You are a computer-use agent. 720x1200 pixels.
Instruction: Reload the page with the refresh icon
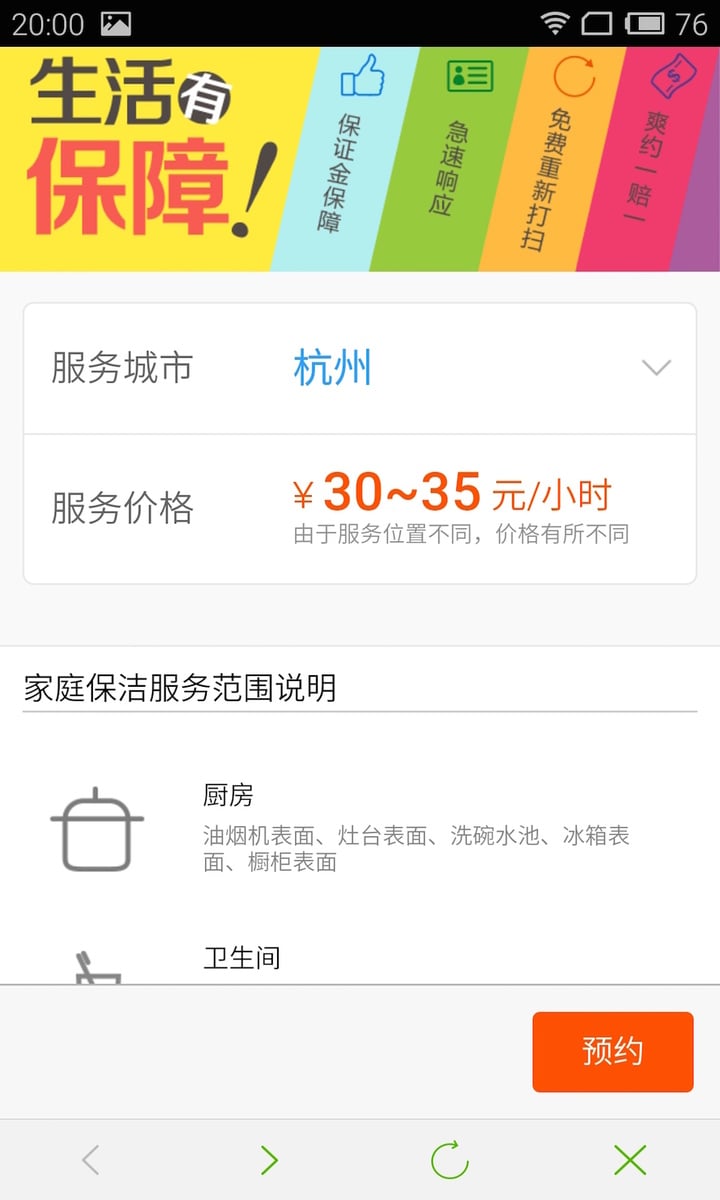click(x=449, y=1160)
